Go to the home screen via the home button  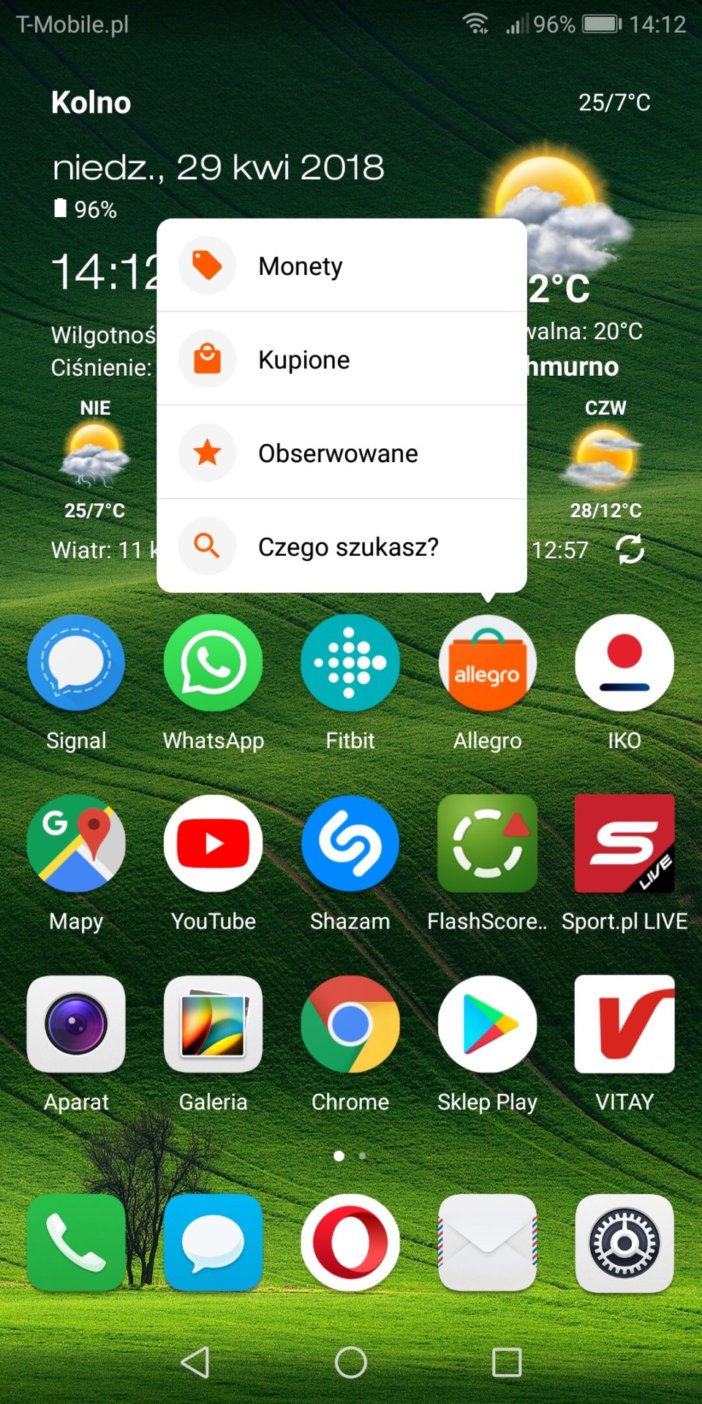tap(351, 1362)
